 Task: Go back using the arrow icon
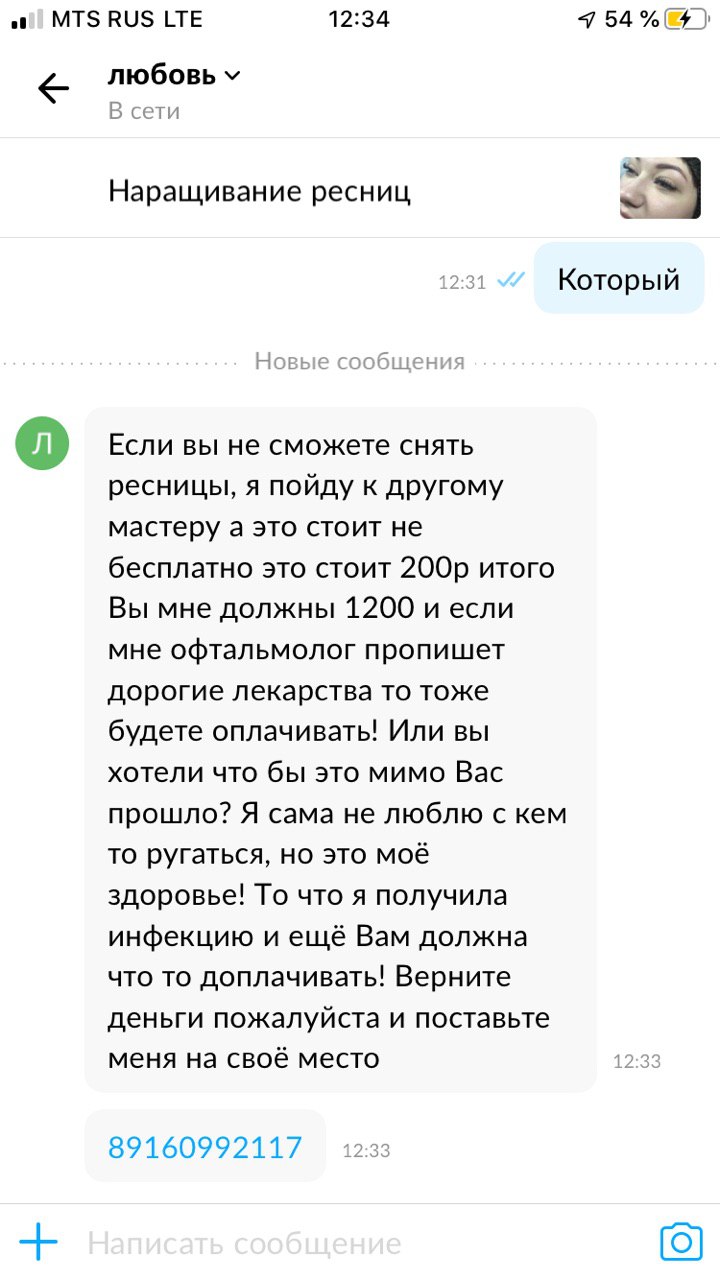click(x=53, y=89)
